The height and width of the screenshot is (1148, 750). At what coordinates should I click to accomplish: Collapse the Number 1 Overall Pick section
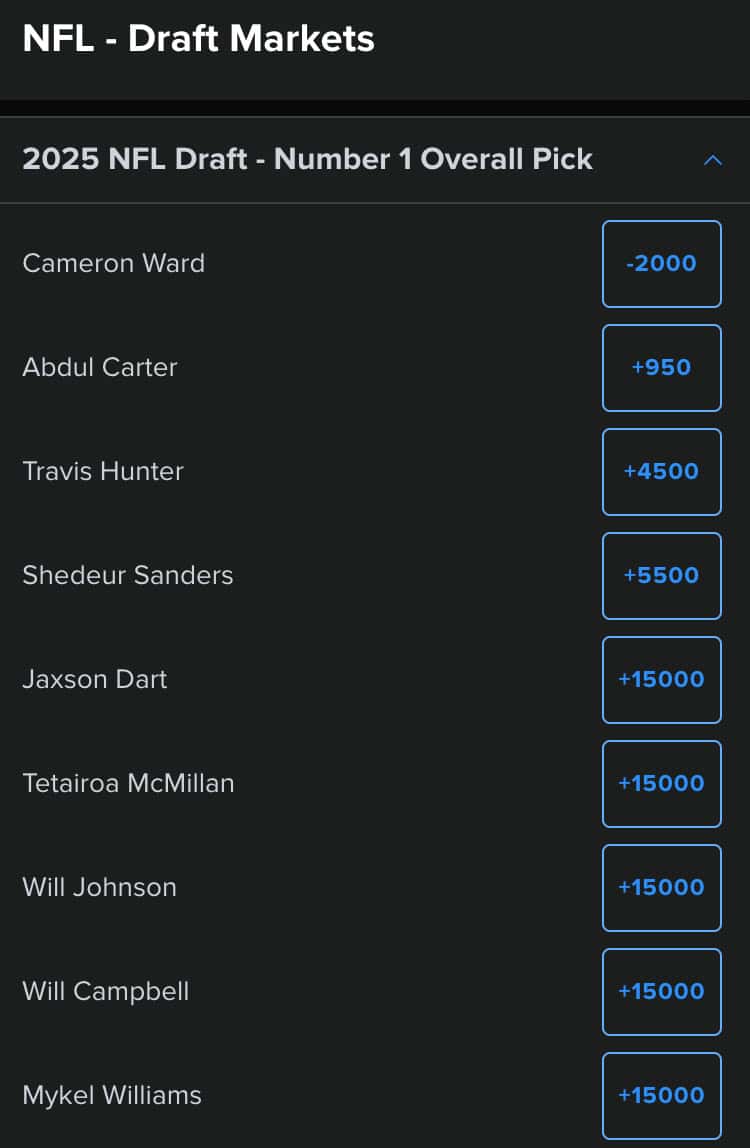[x=712, y=160]
